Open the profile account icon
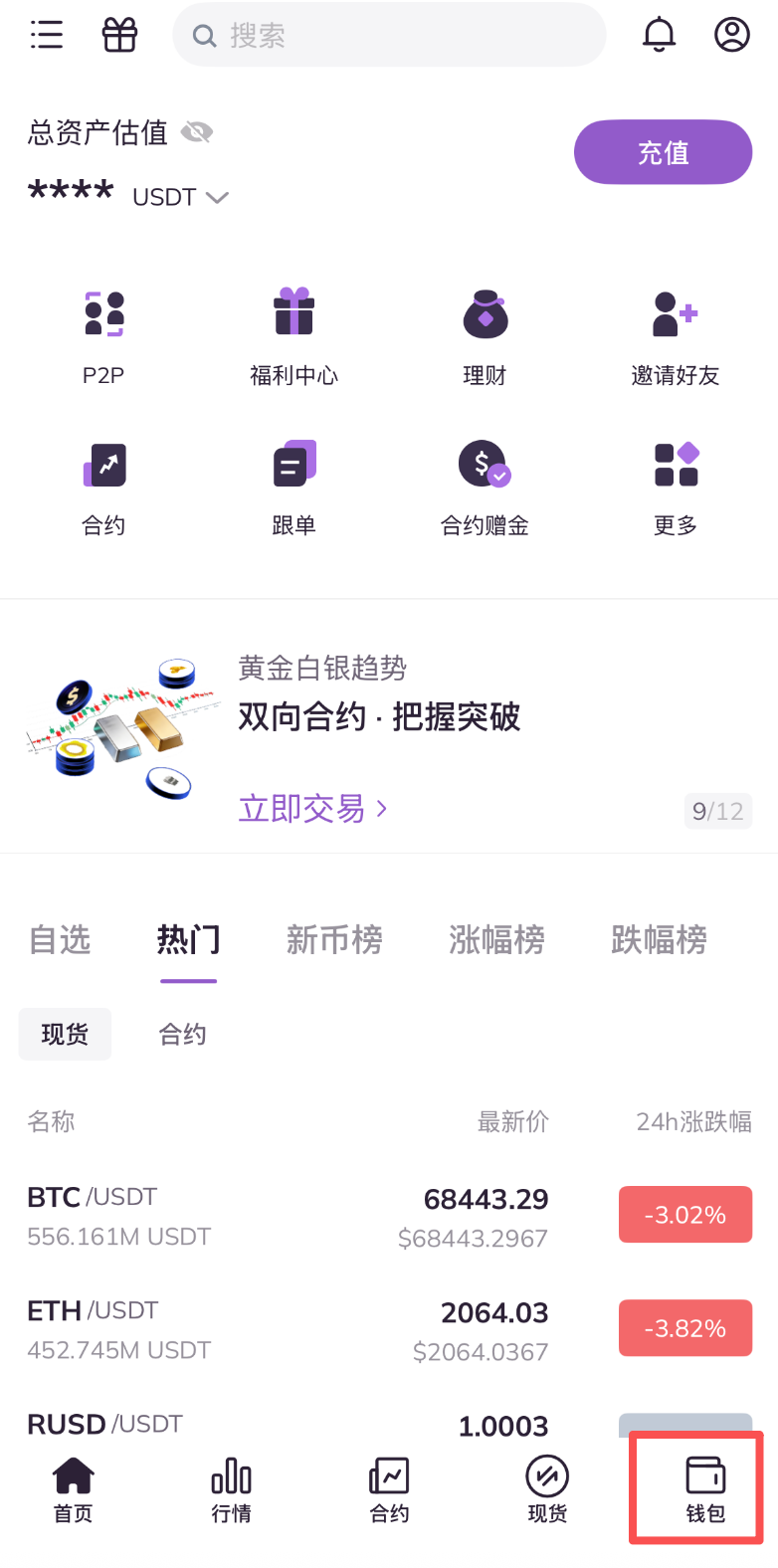The image size is (778, 1568). click(x=732, y=35)
